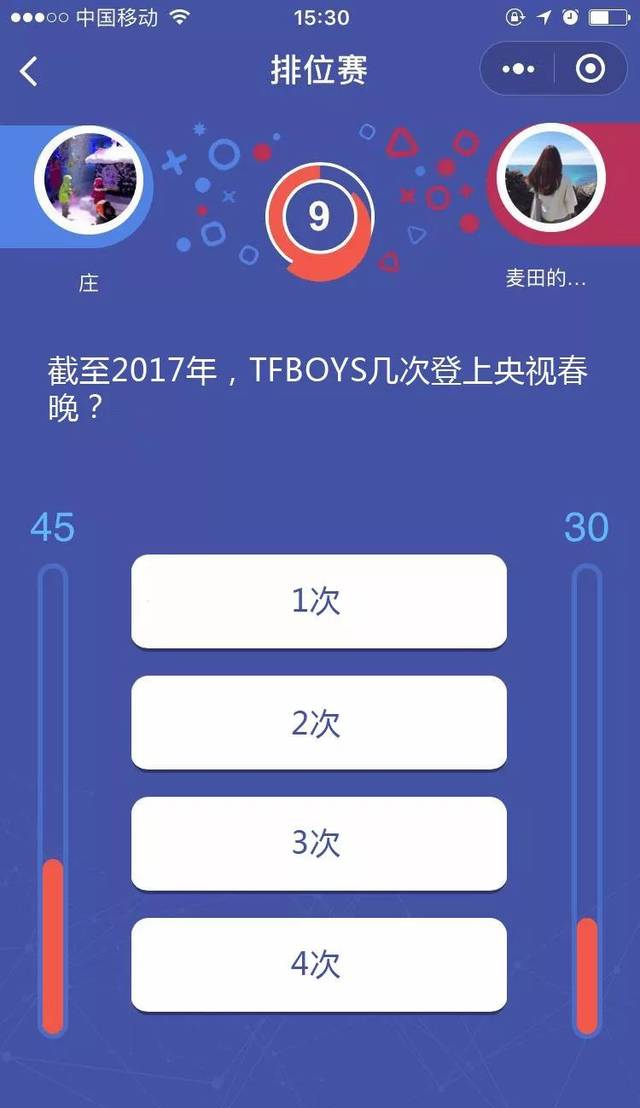Open the mini program three-dot menu
The width and height of the screenshot is (640, 1108).
click(x=518, y=69)
